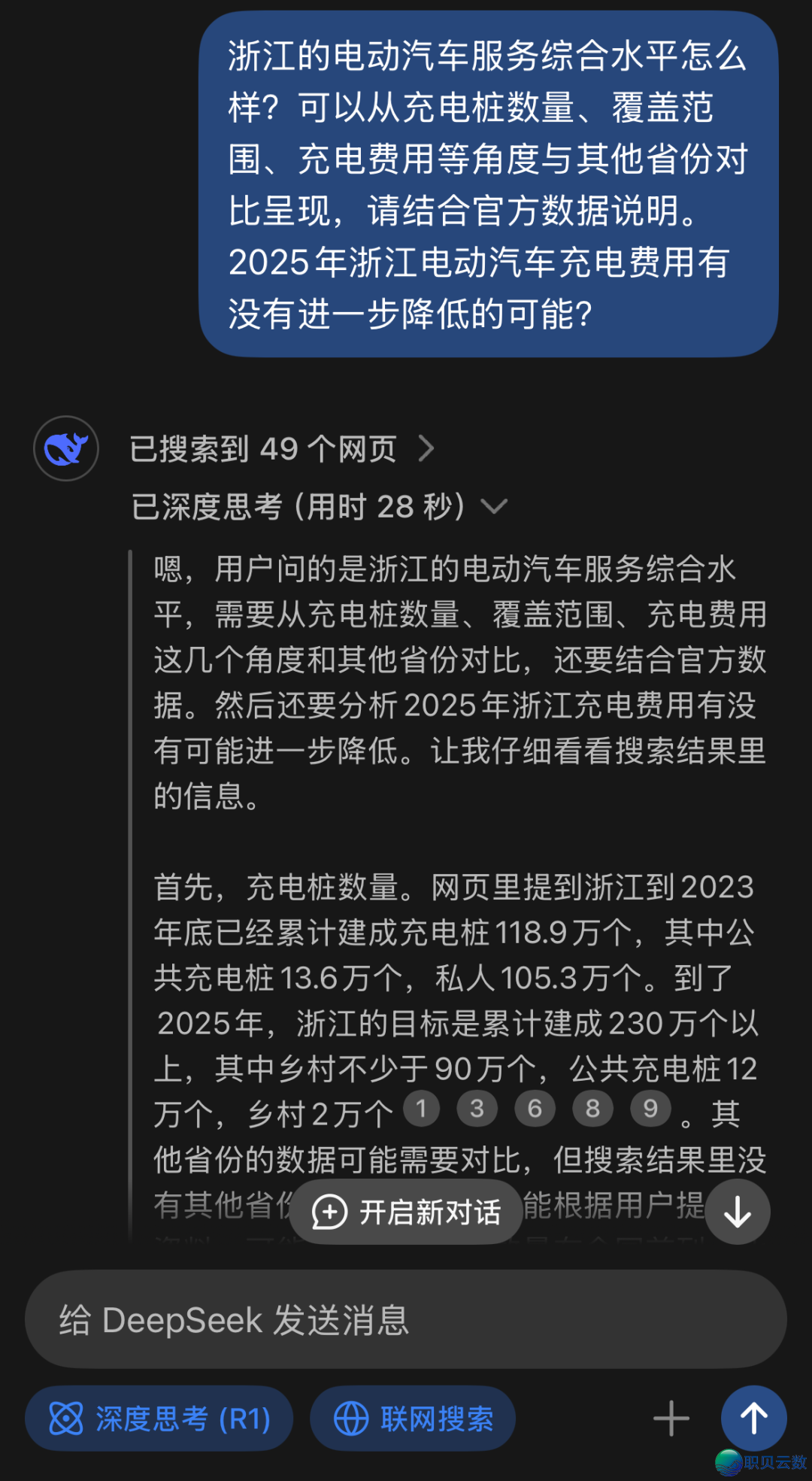
Task: Select the user's question message bubble
Action: tap(489, 184)
